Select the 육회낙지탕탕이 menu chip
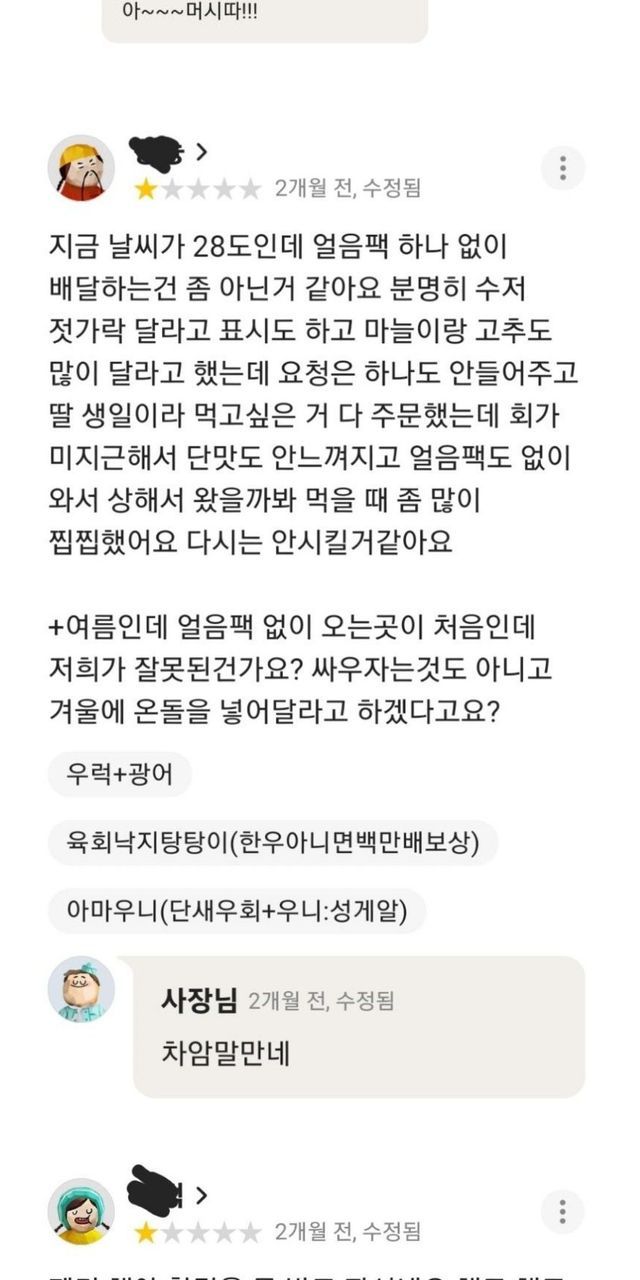Image resolution: width=640 pixels, height=1280 pixels. coord(272,843)
